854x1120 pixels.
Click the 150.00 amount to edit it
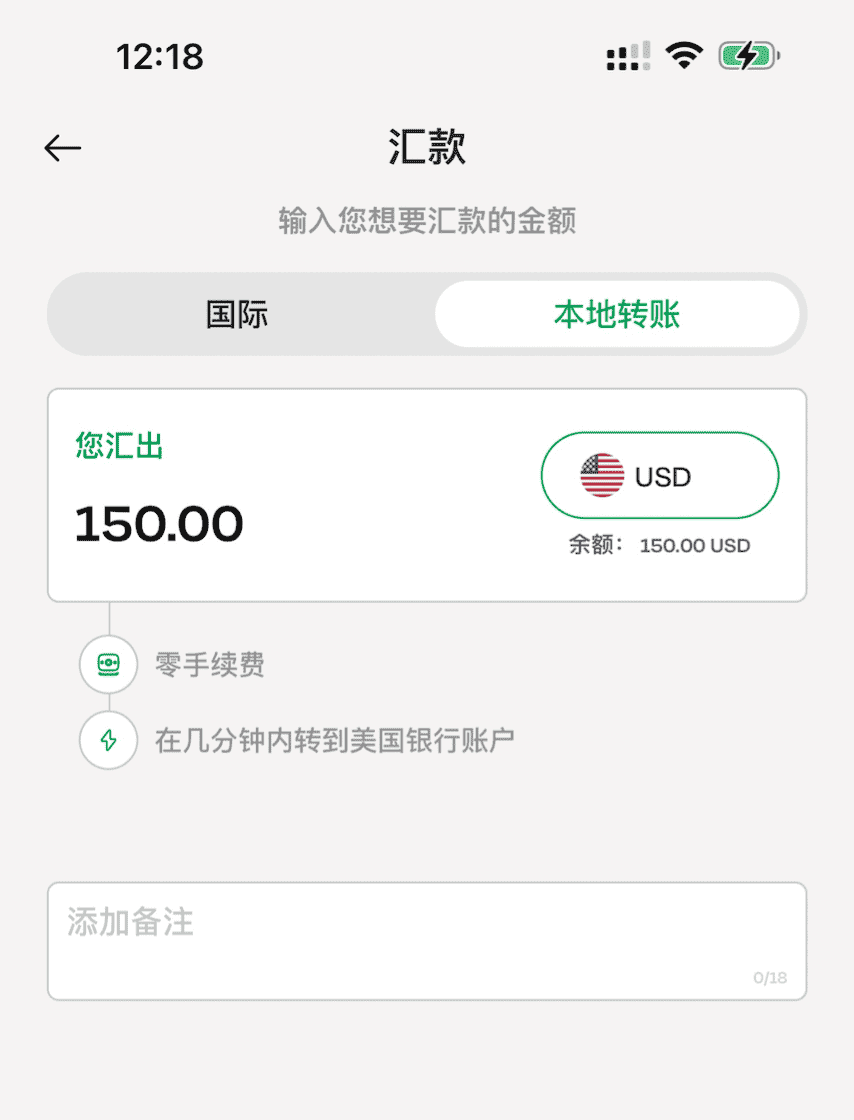[157, 522]
